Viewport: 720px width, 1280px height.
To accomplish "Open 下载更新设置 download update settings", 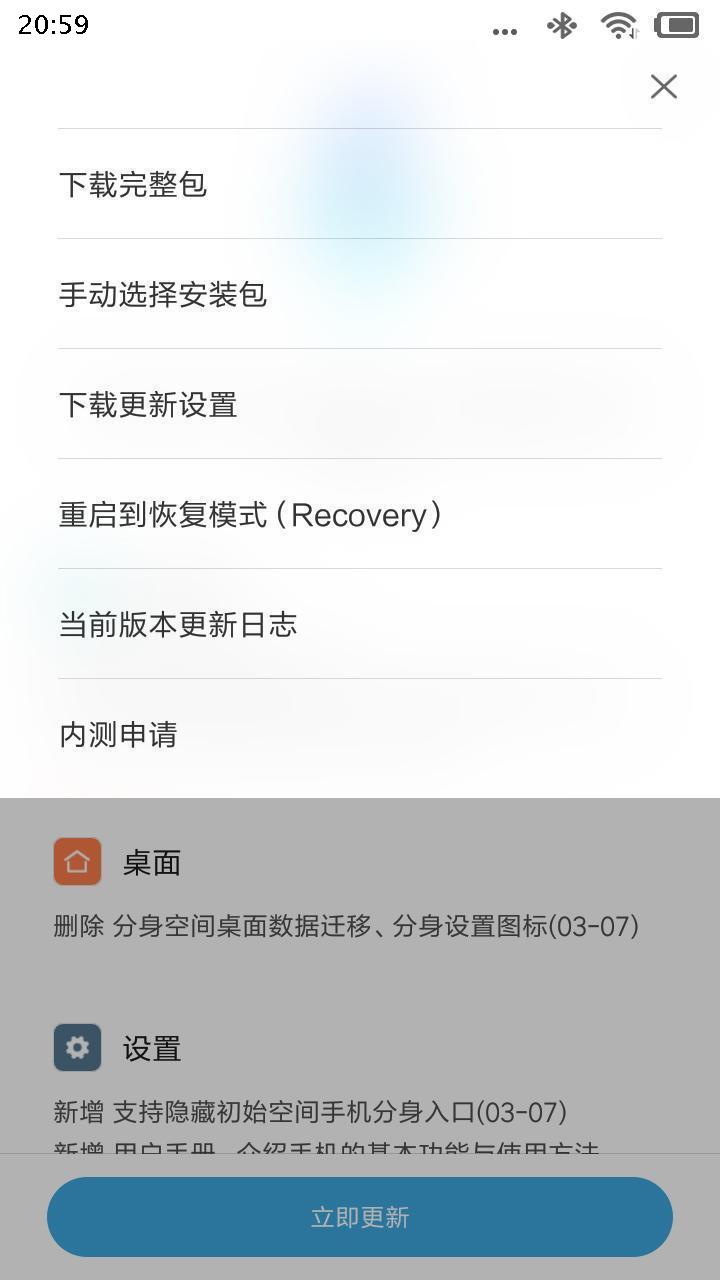I will click(x=147, y=404).
